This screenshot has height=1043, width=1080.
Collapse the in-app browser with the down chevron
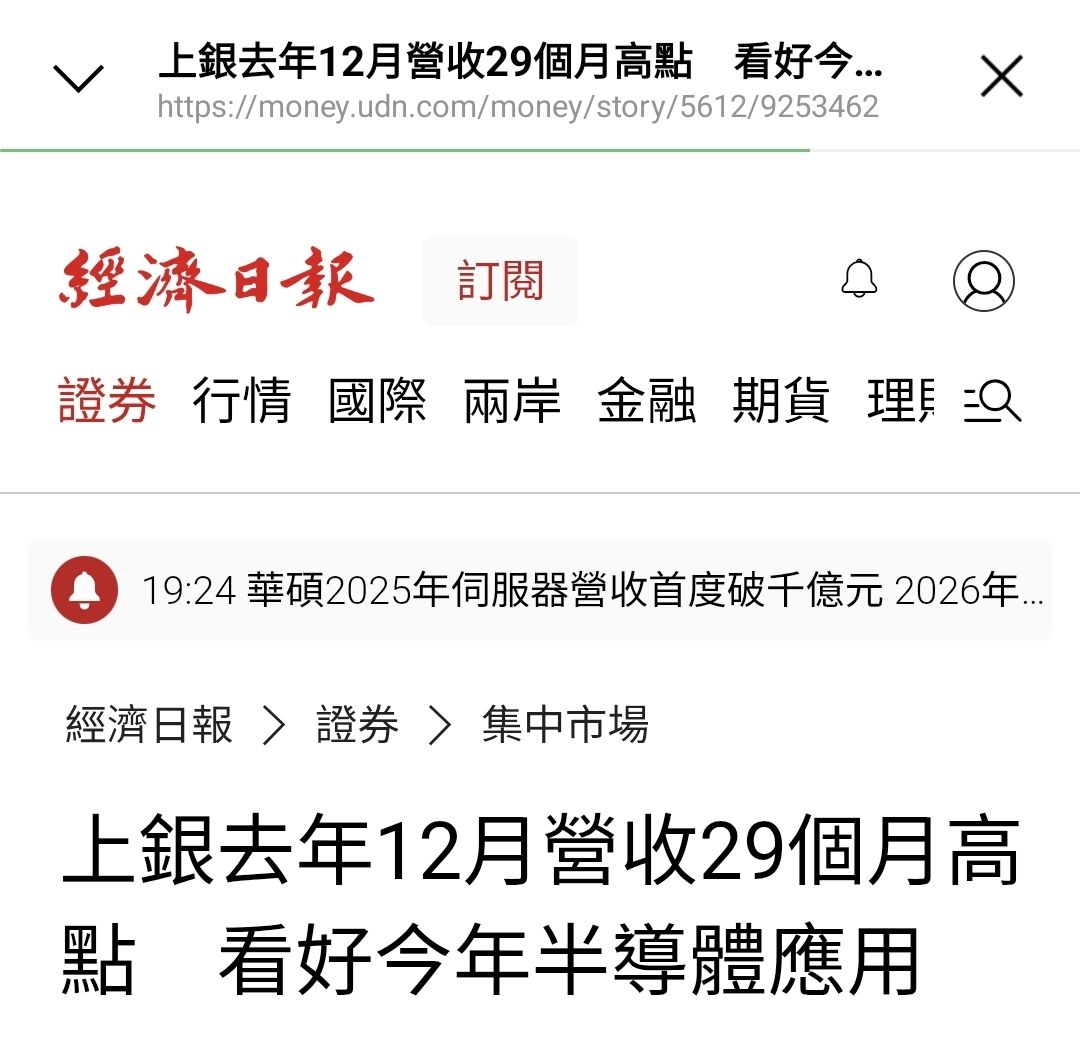click(x=78, y=78)
